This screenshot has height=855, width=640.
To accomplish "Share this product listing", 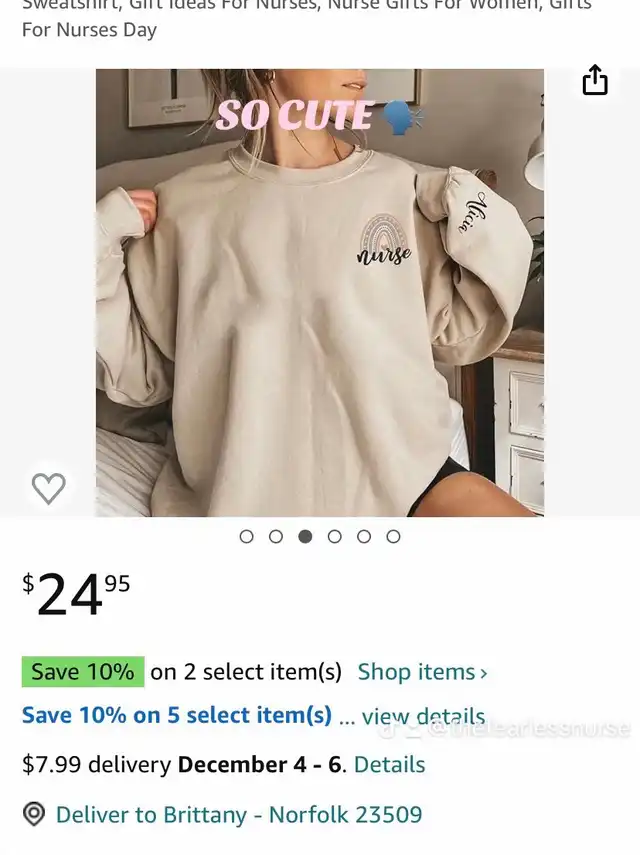I will click(x=595, y=80).
